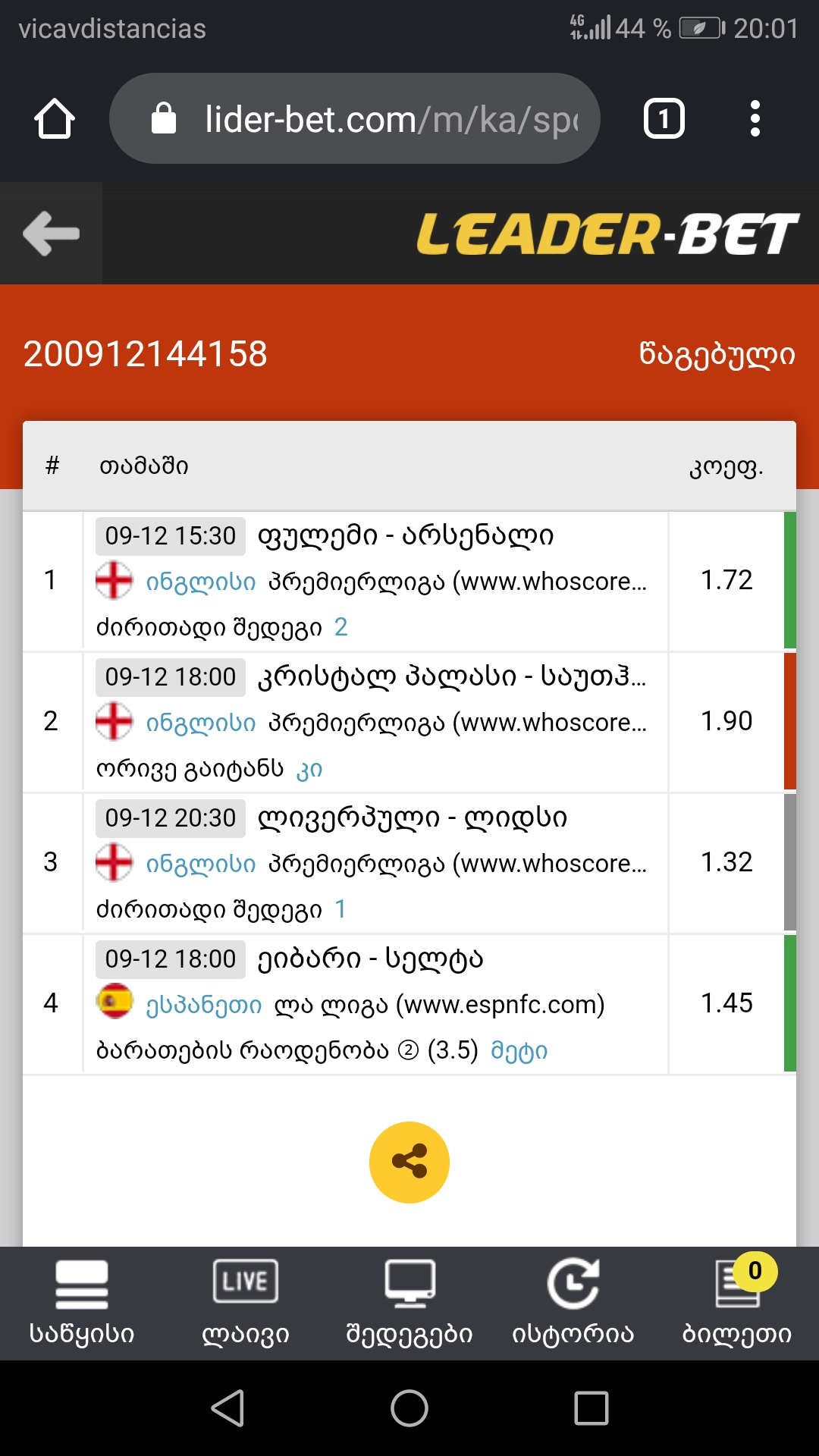
Task: Open the browser overflow menu
Action: [x=754, y=119]
